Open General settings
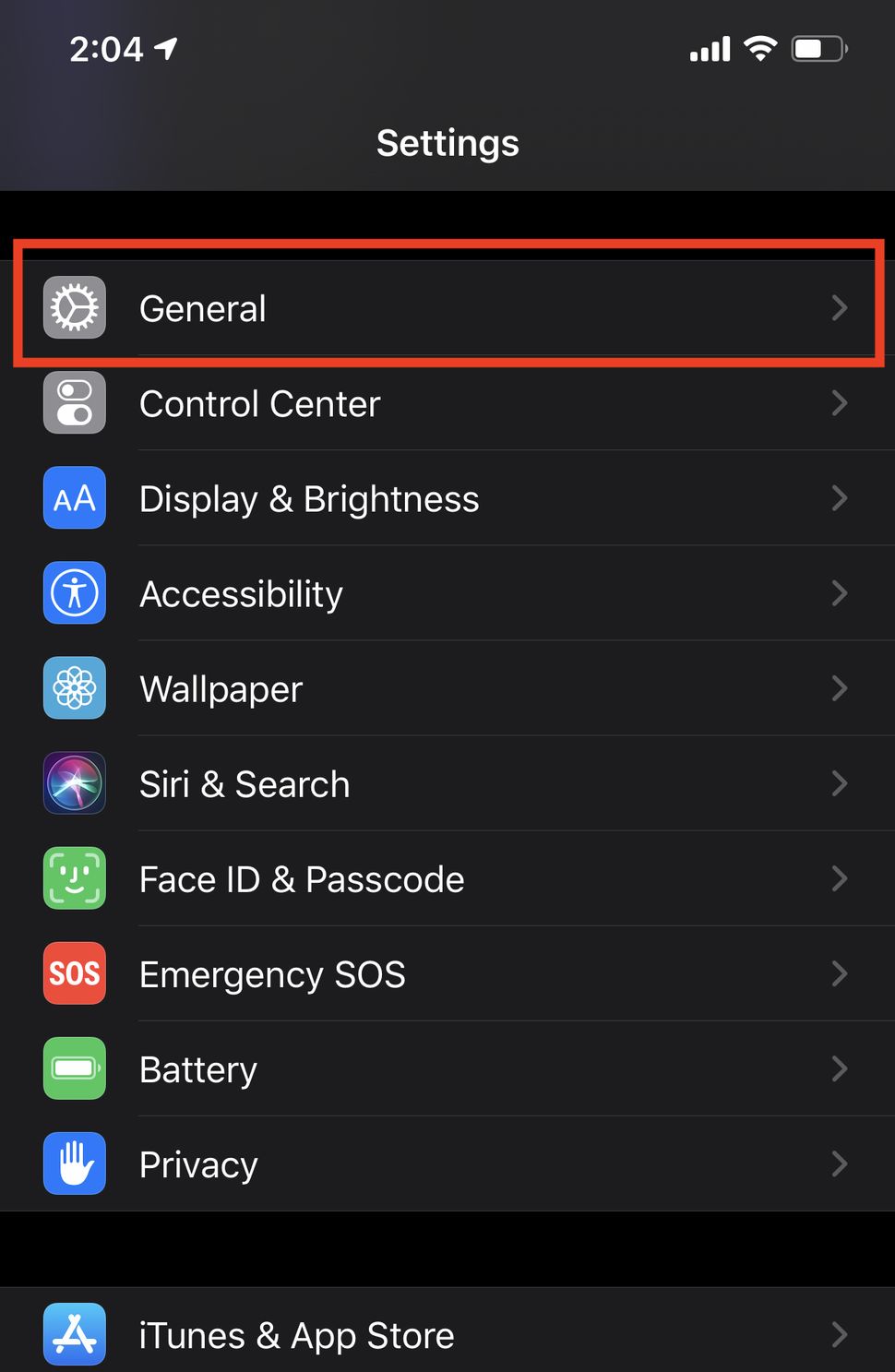 (447, 308)
